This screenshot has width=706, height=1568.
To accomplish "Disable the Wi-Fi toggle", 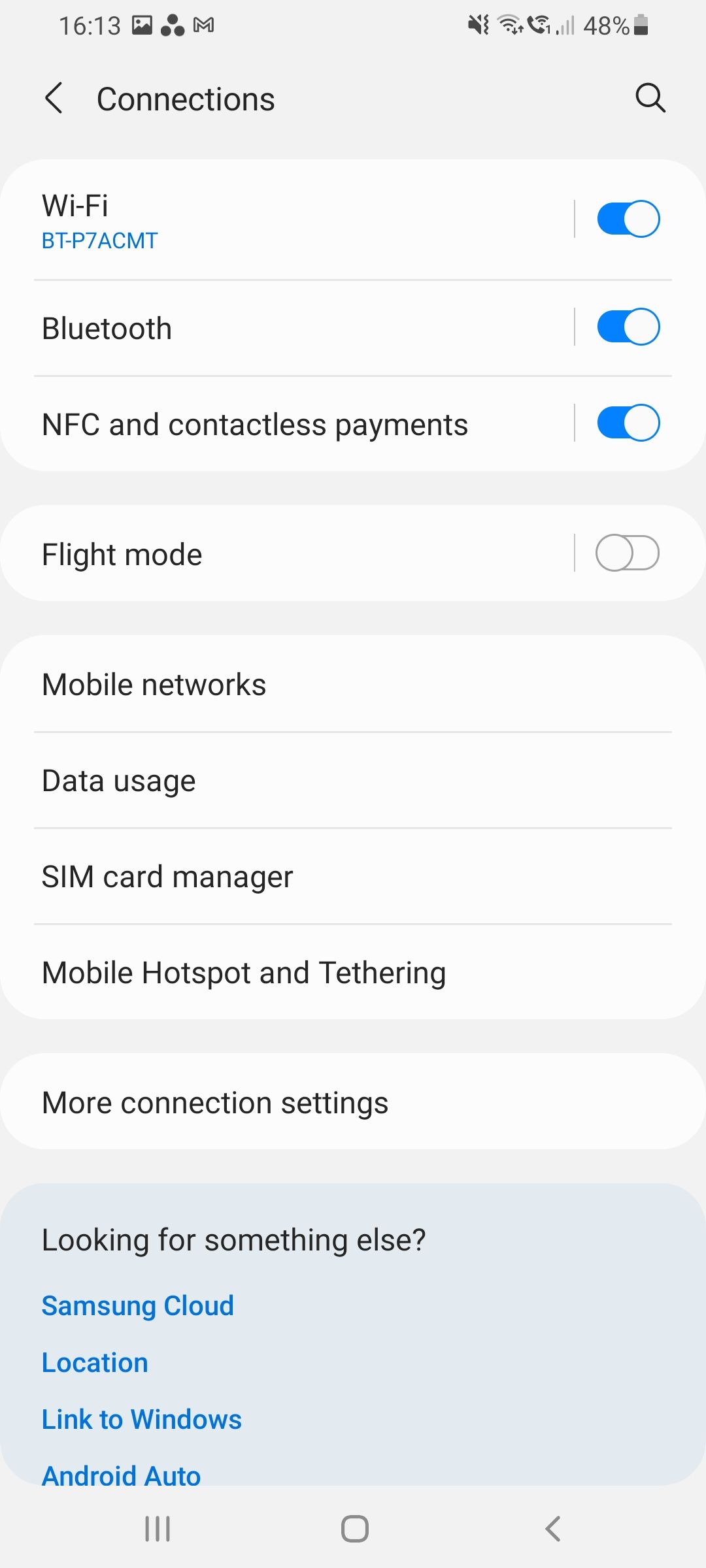I will [x=628, y=218].
